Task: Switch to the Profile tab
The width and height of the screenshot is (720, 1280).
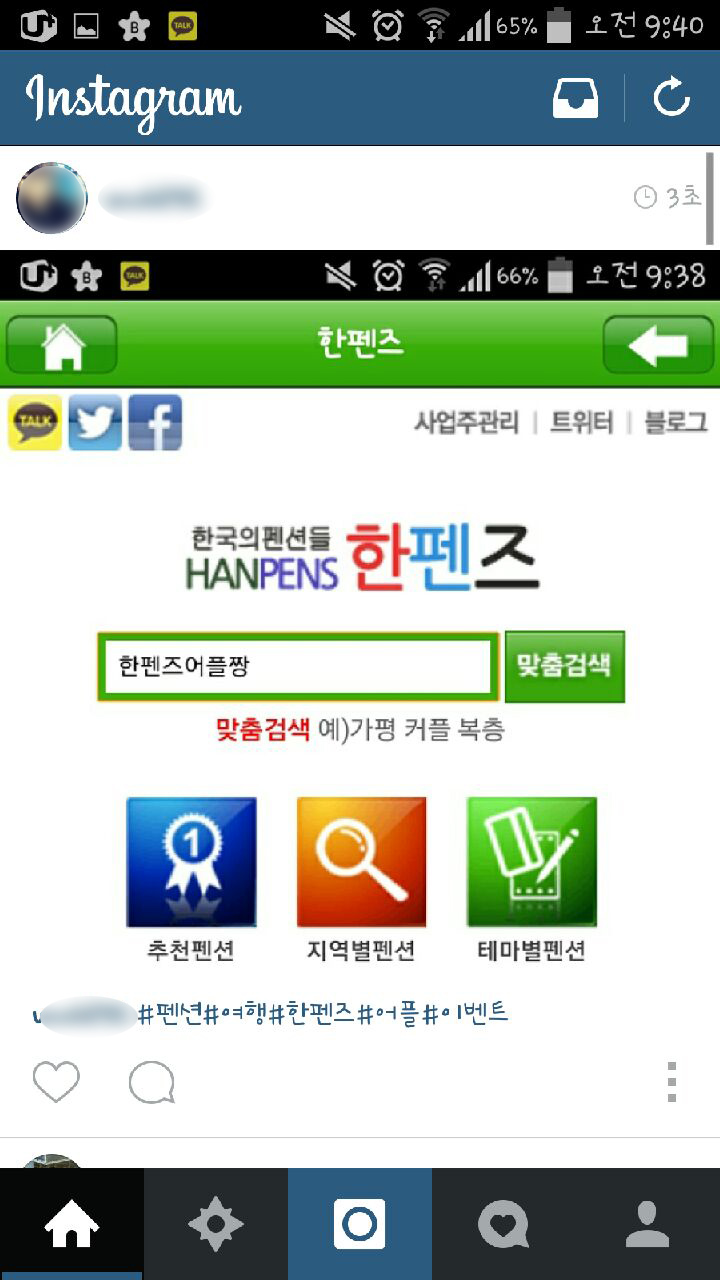Action: [x=647, y=1223]
